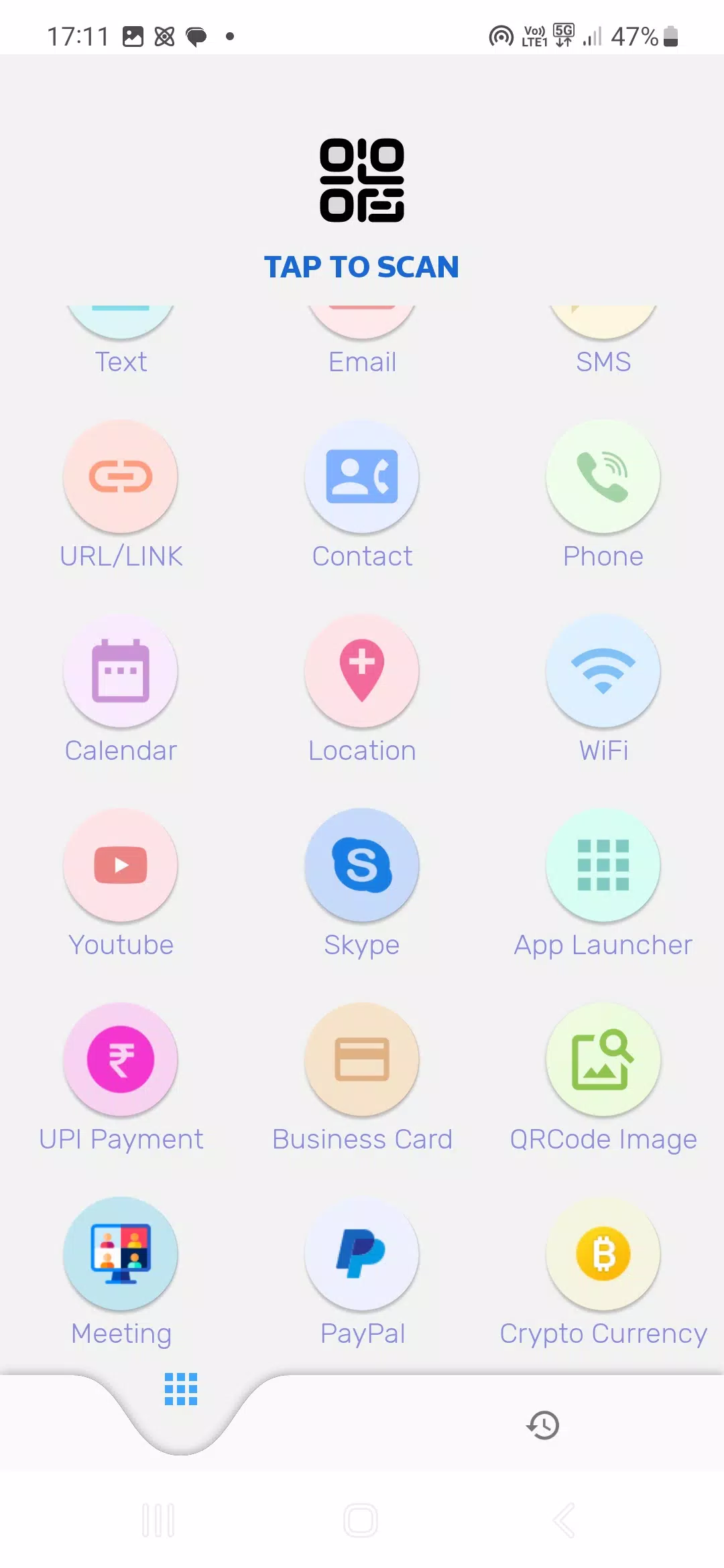
Task: Open the App Launcher option
Action: [603, 866]
